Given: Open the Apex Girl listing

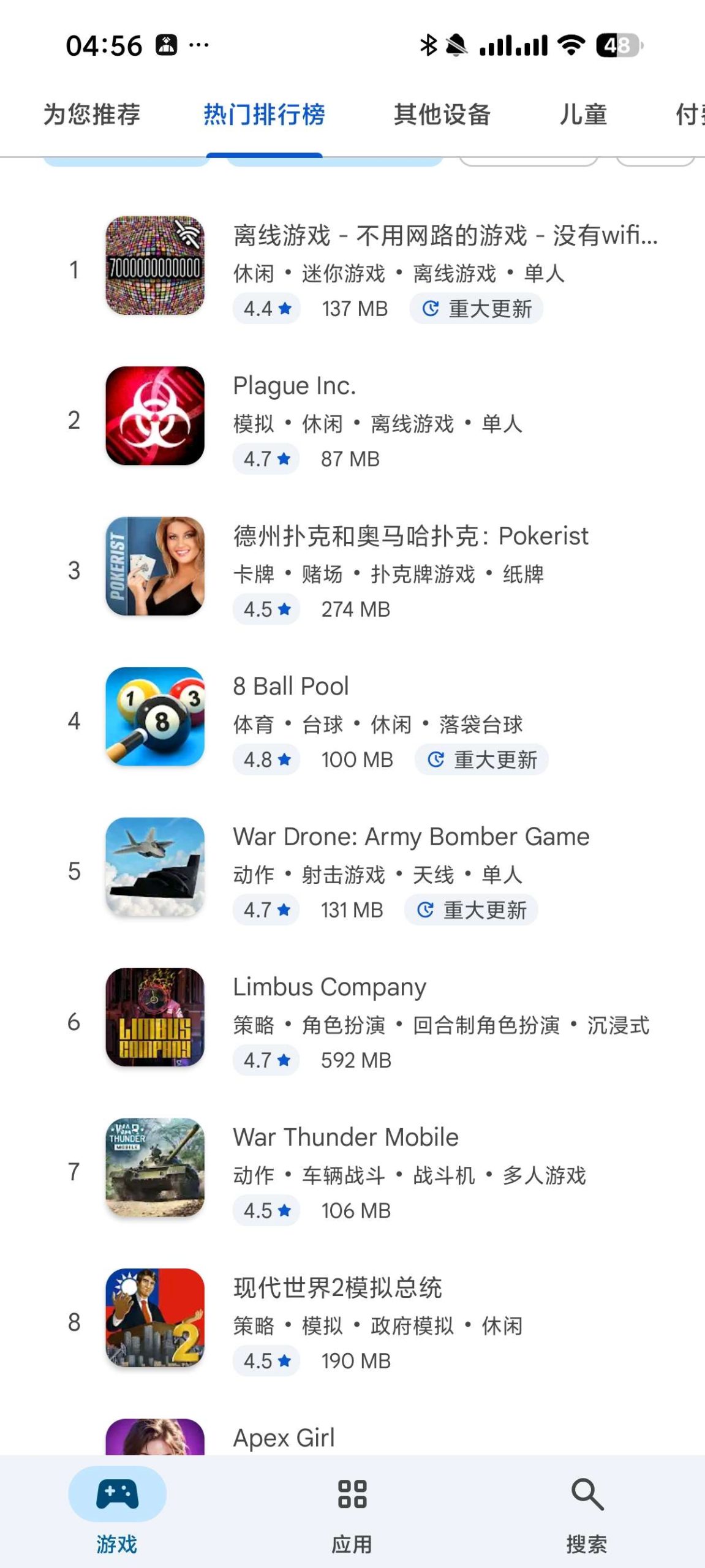Looking at the screenshot, I should [283, 1438].
